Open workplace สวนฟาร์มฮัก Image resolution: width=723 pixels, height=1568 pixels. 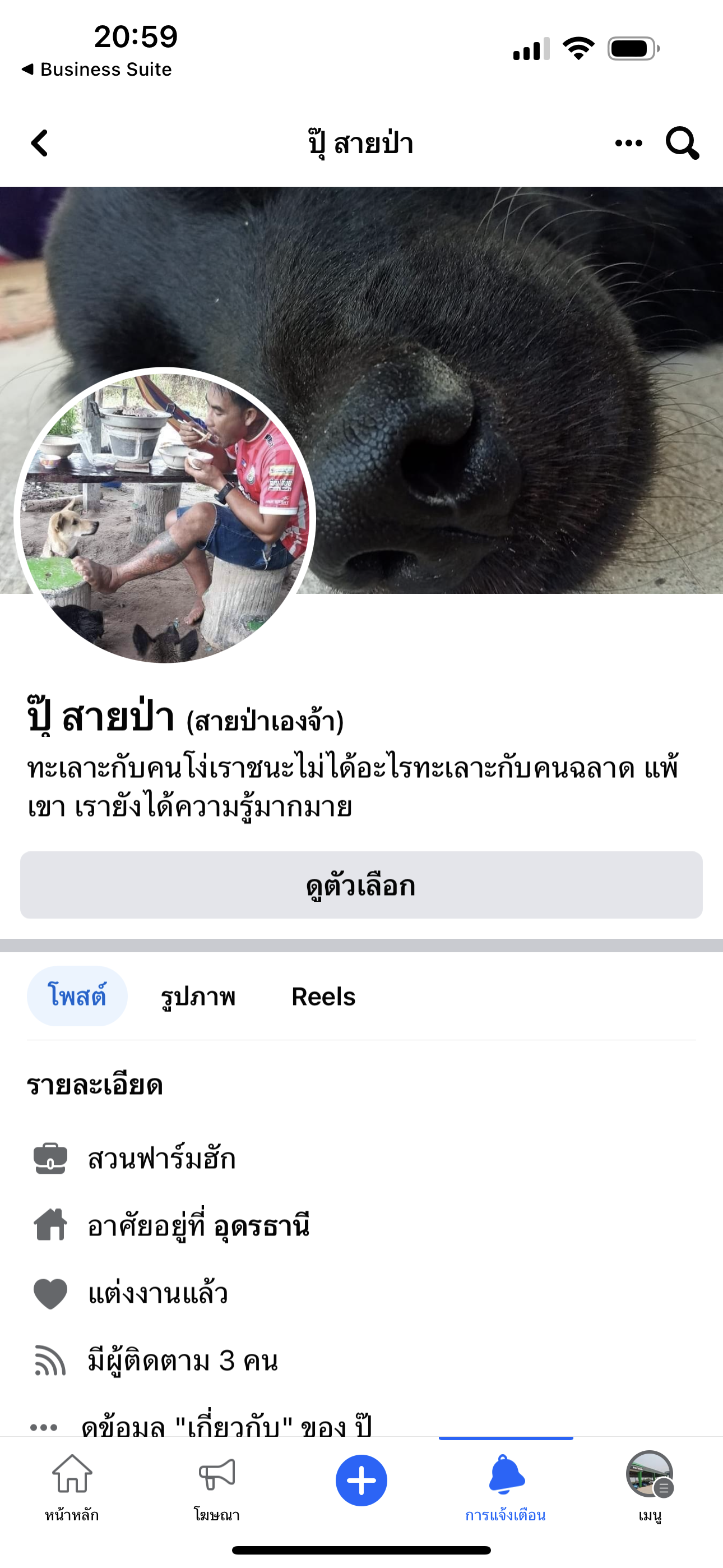pyautogui.click(x=162, y=1159)
